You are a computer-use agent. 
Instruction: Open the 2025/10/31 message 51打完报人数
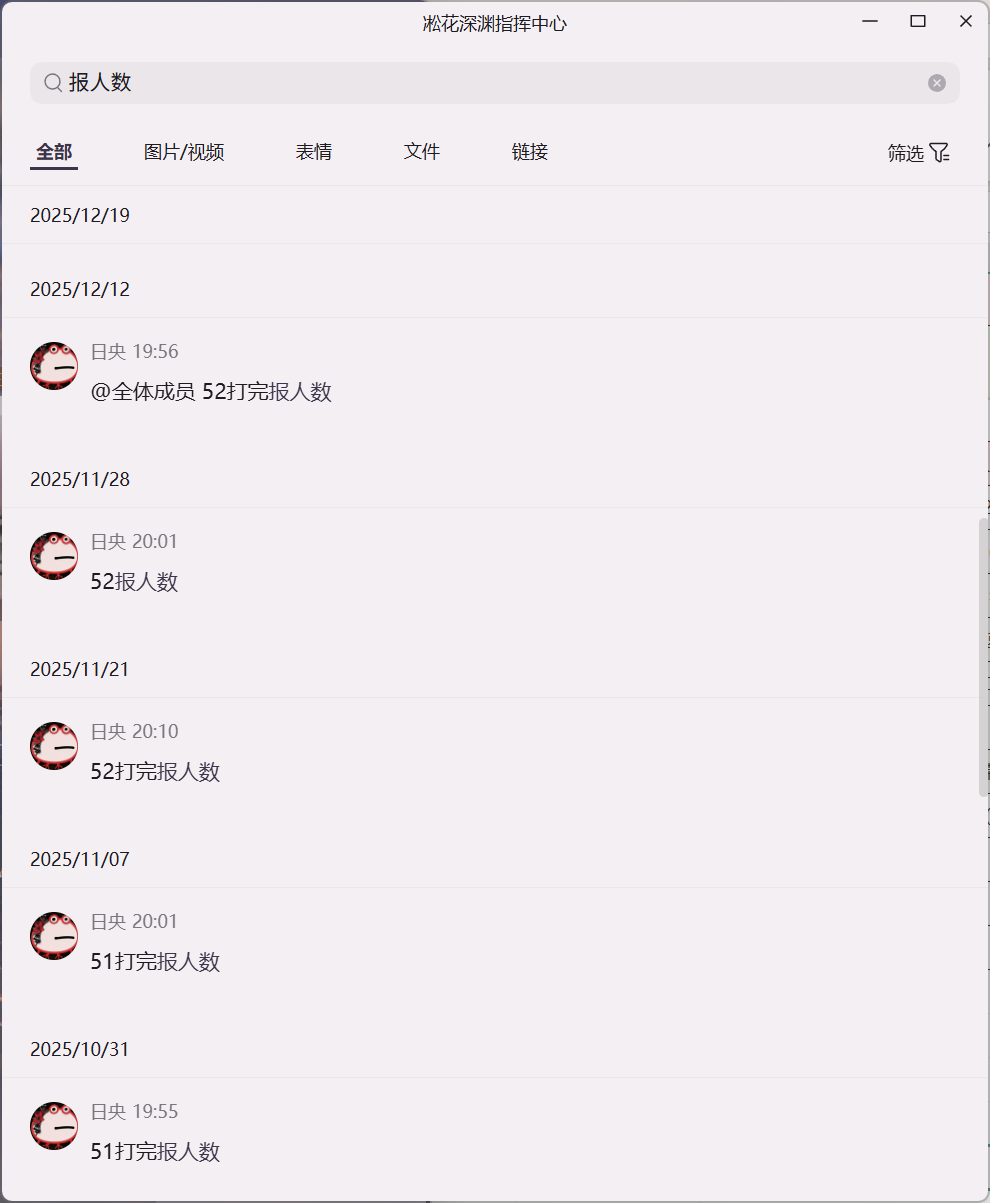(156, 1152)
